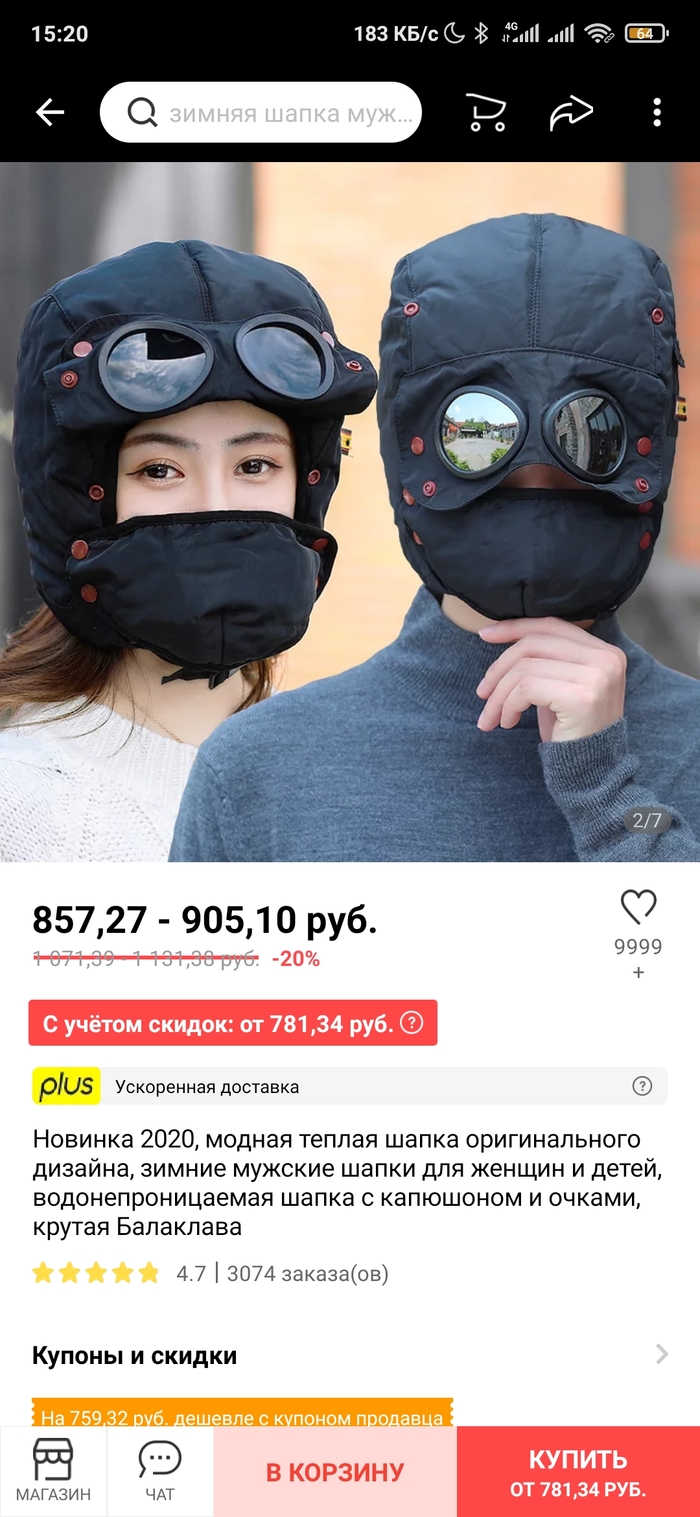The width and height of the screenshot is (700, 1517).
Task: Add the hat to wishlist with heart
Action: [x=638, y=908]
